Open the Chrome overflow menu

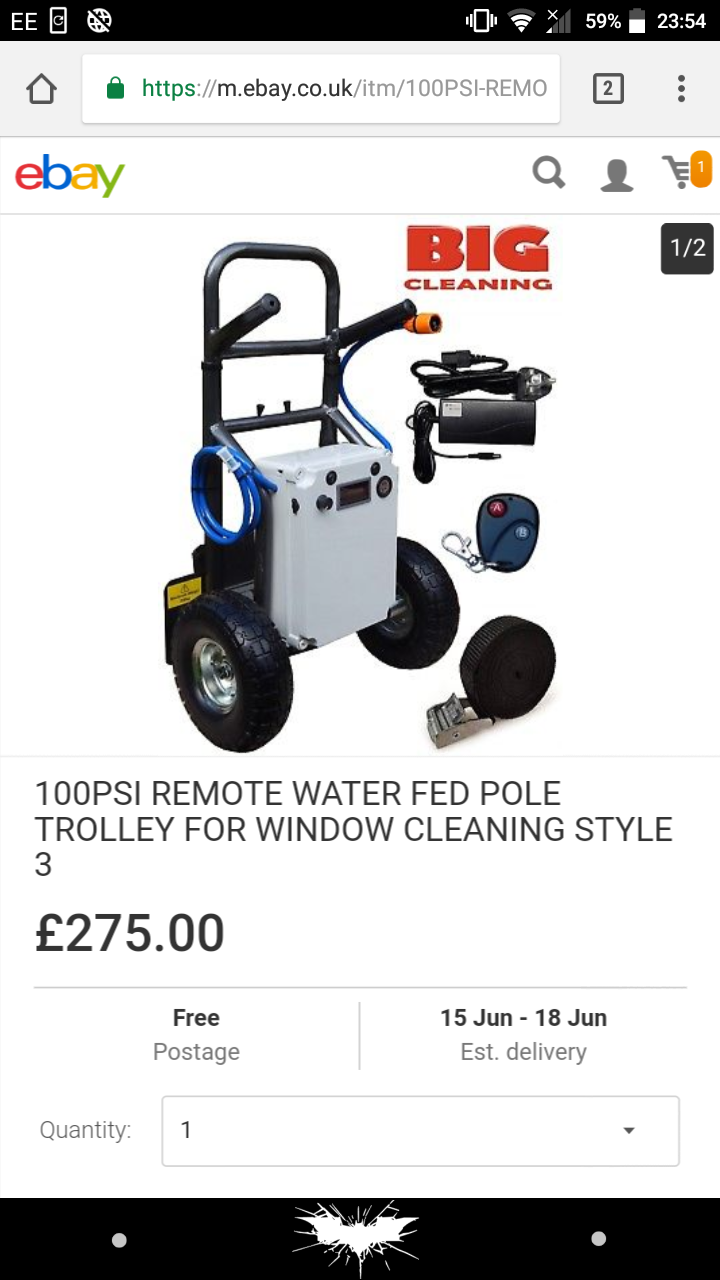point(681,89)
